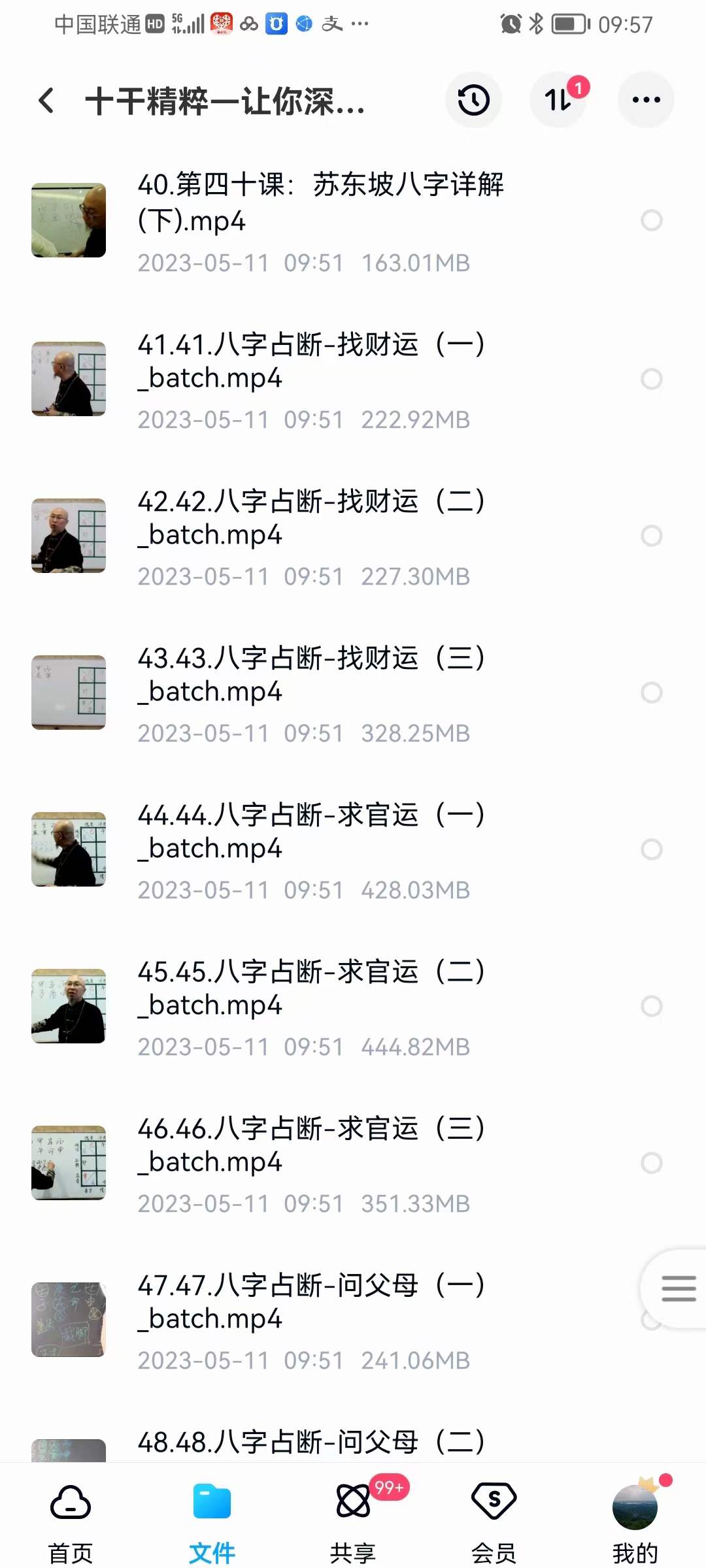This screenshot has height=1568, width=706.
Task: Check selection circle of 问父母（一）file
Action: (x=652, y=1320)
